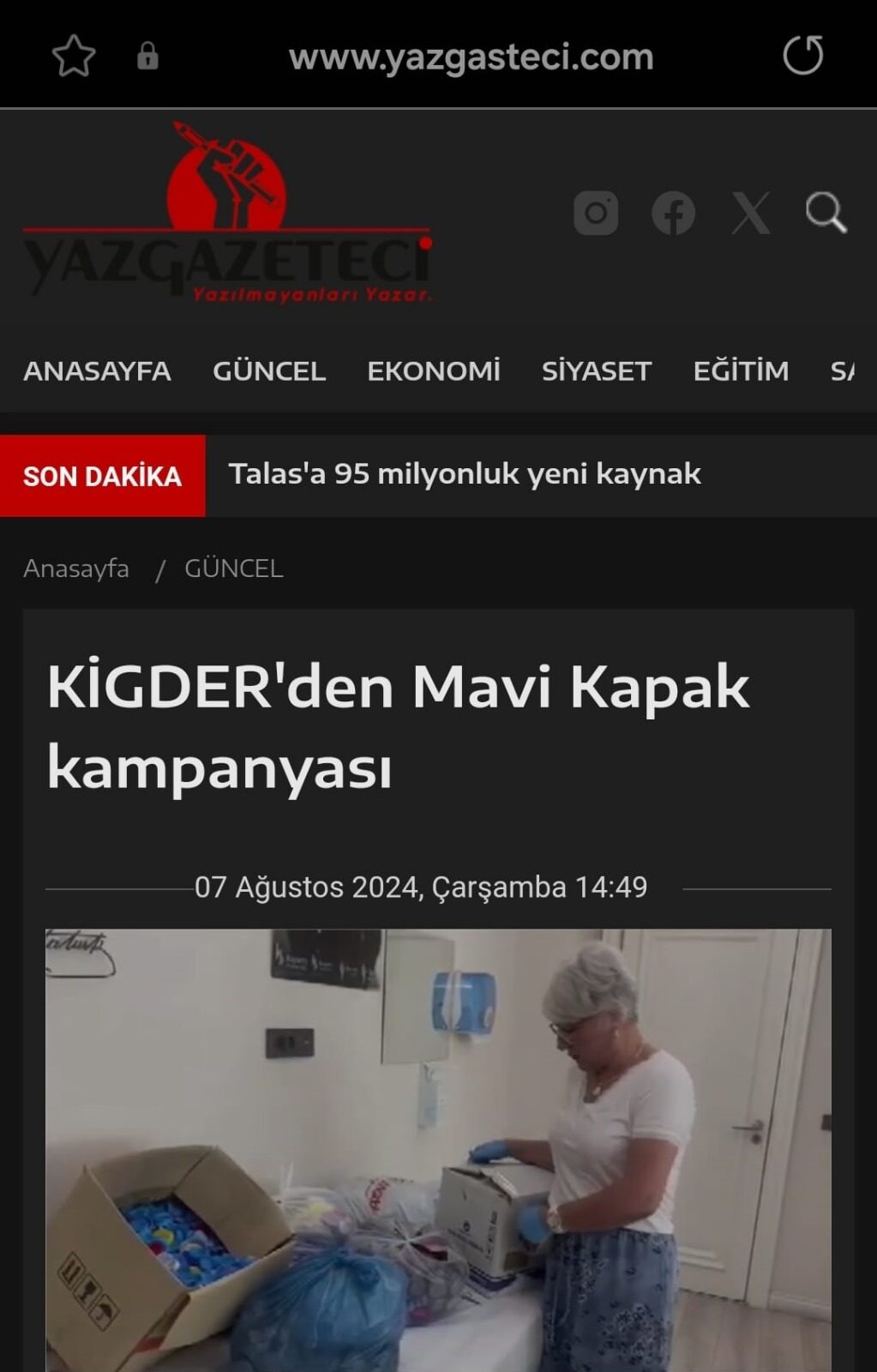
Task: Tap the Anasayfa breadcrumb link
Action: pyautogui.click(x=76, y=569)
